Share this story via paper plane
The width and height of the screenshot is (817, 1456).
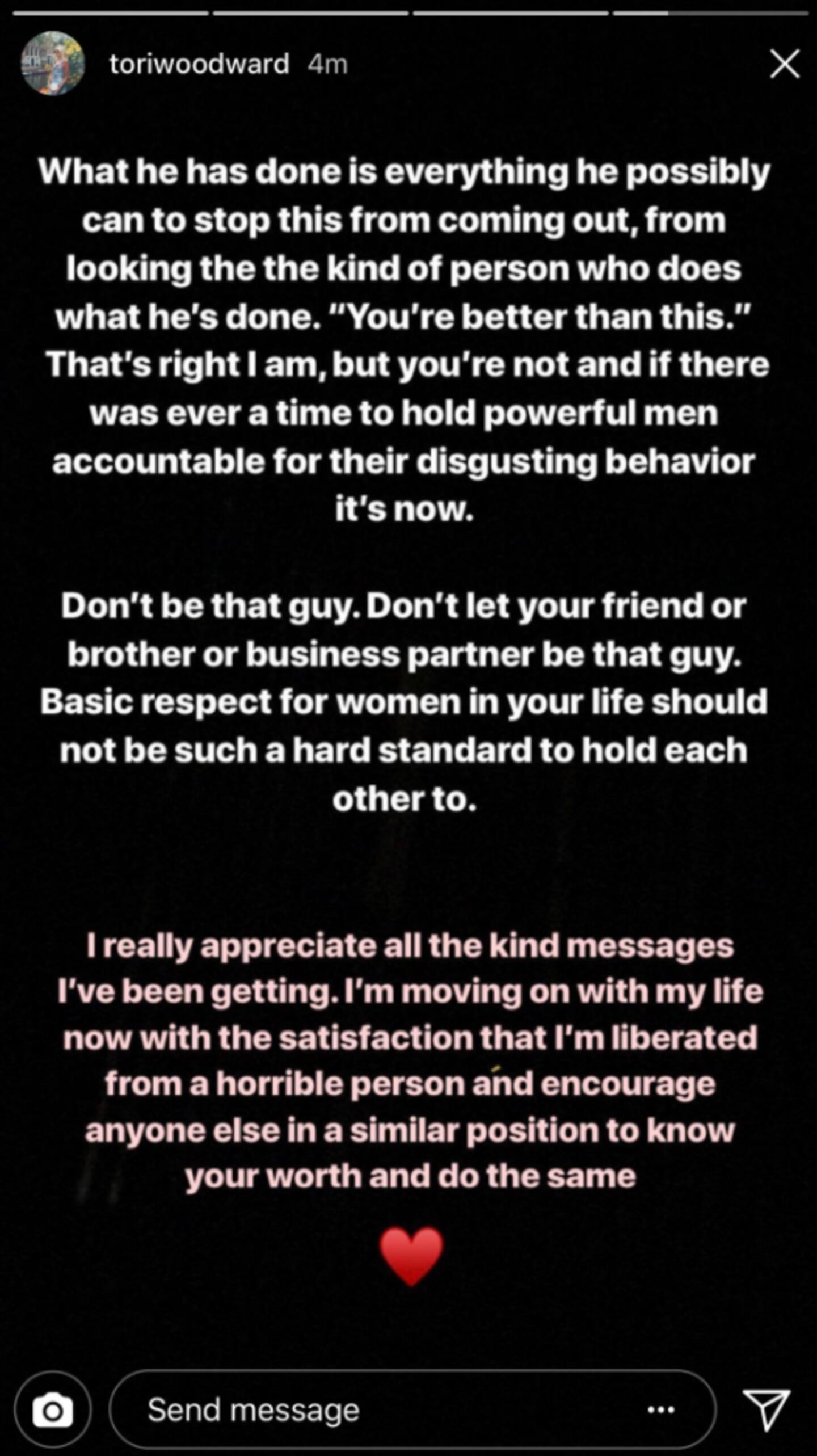point(767,1410)
